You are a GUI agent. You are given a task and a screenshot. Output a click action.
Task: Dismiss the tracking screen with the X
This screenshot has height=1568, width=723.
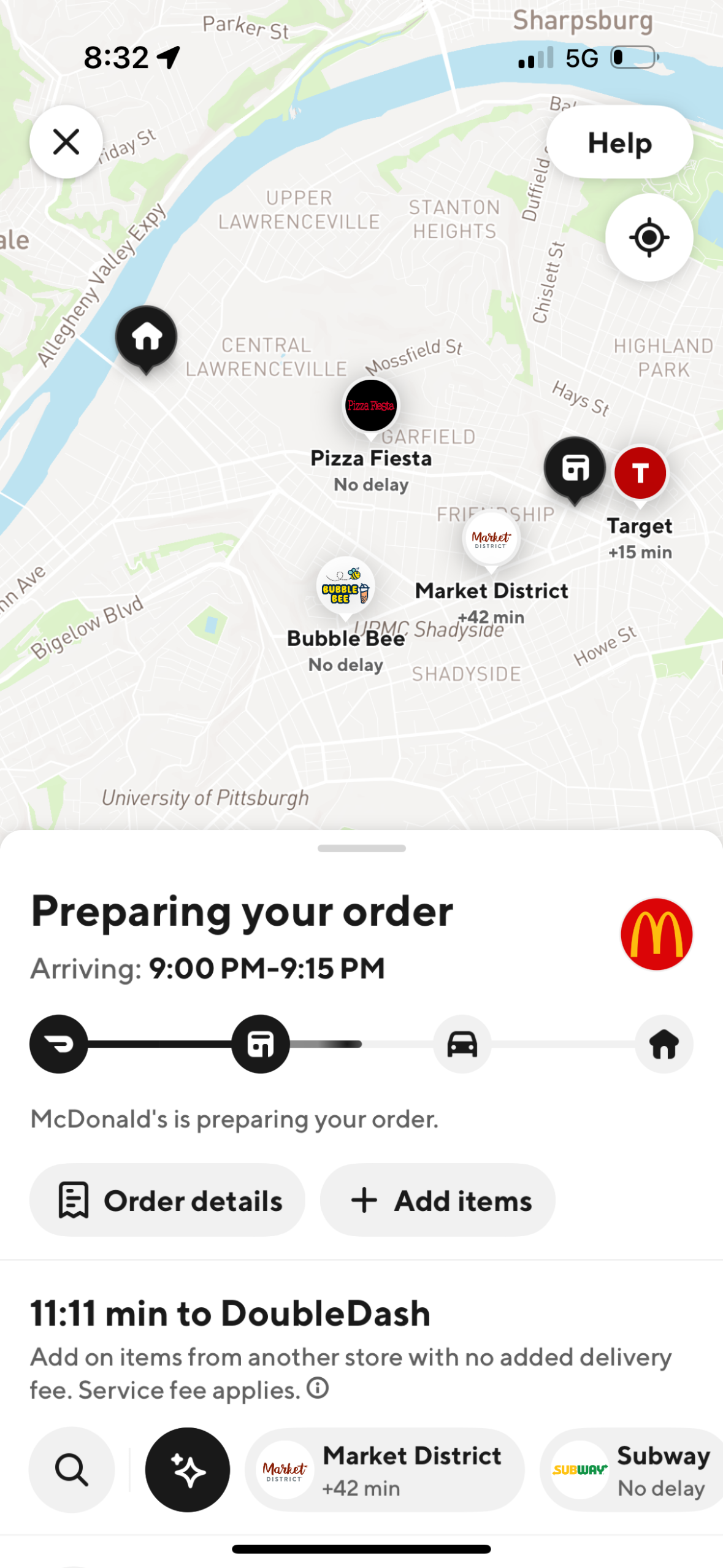click(65, 142)
